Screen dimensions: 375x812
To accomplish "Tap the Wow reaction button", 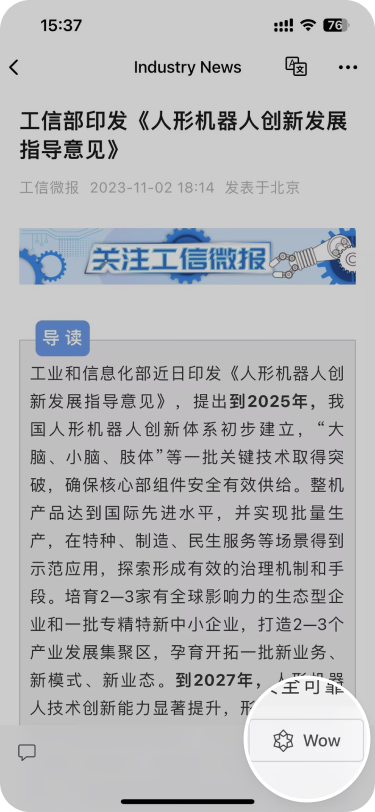I will tap(307, 741).
